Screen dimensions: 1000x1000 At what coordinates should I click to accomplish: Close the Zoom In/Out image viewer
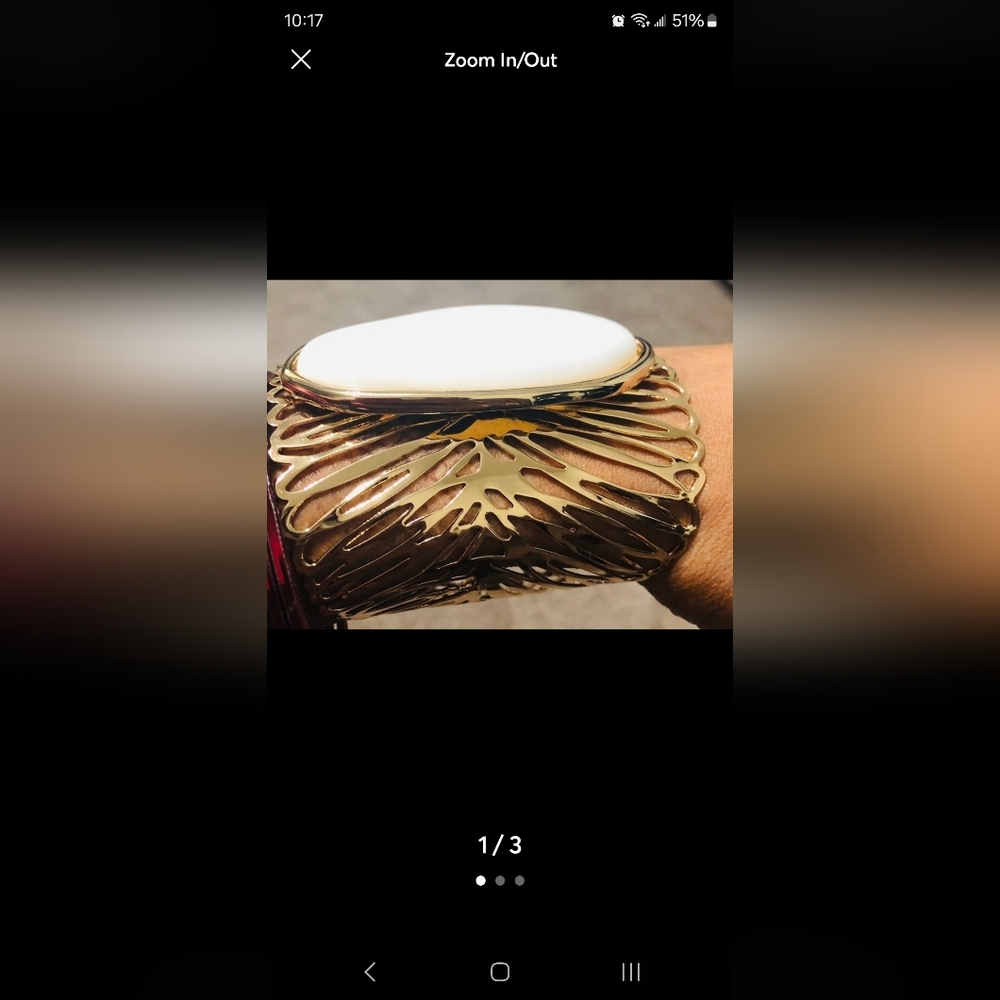pos(301,60)
